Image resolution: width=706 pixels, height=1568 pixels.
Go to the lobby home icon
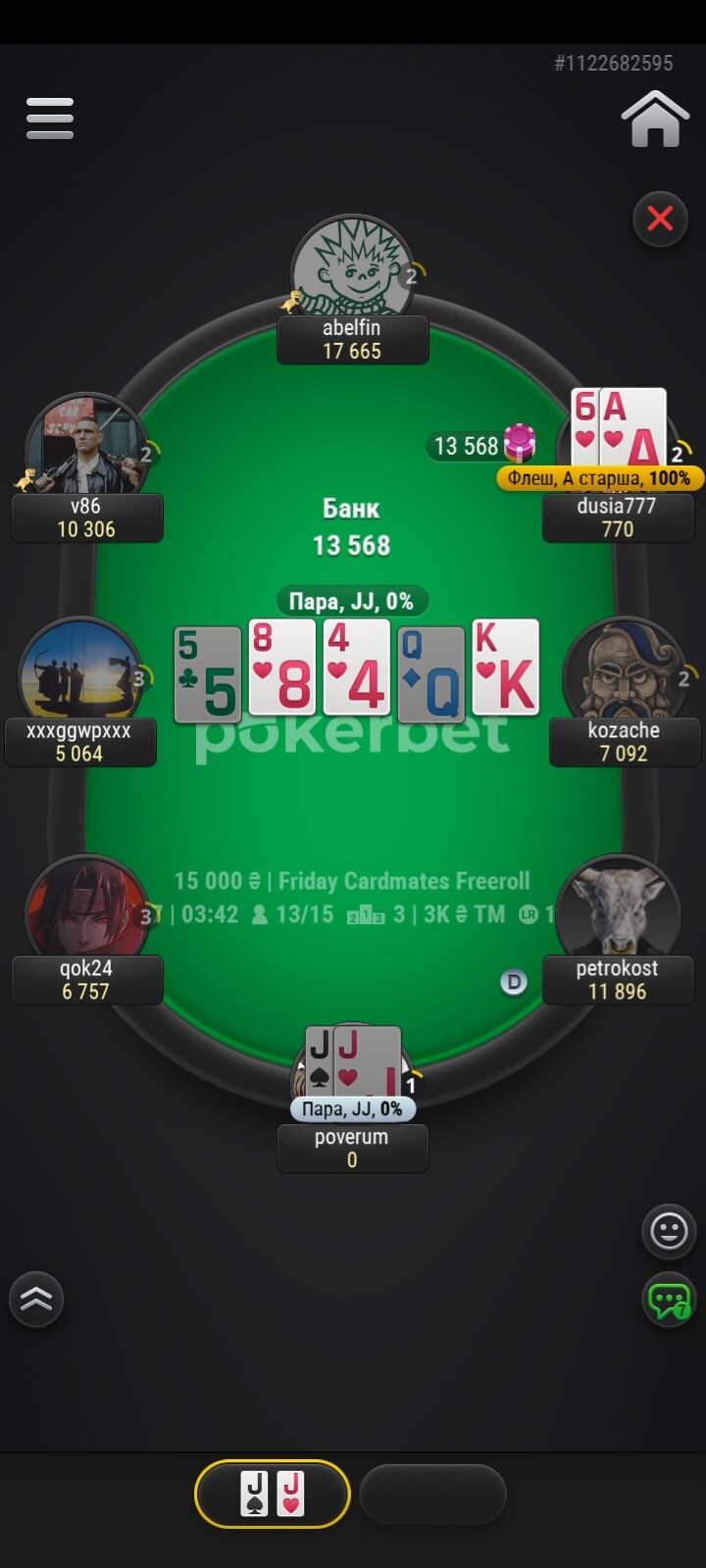point(655,120)
